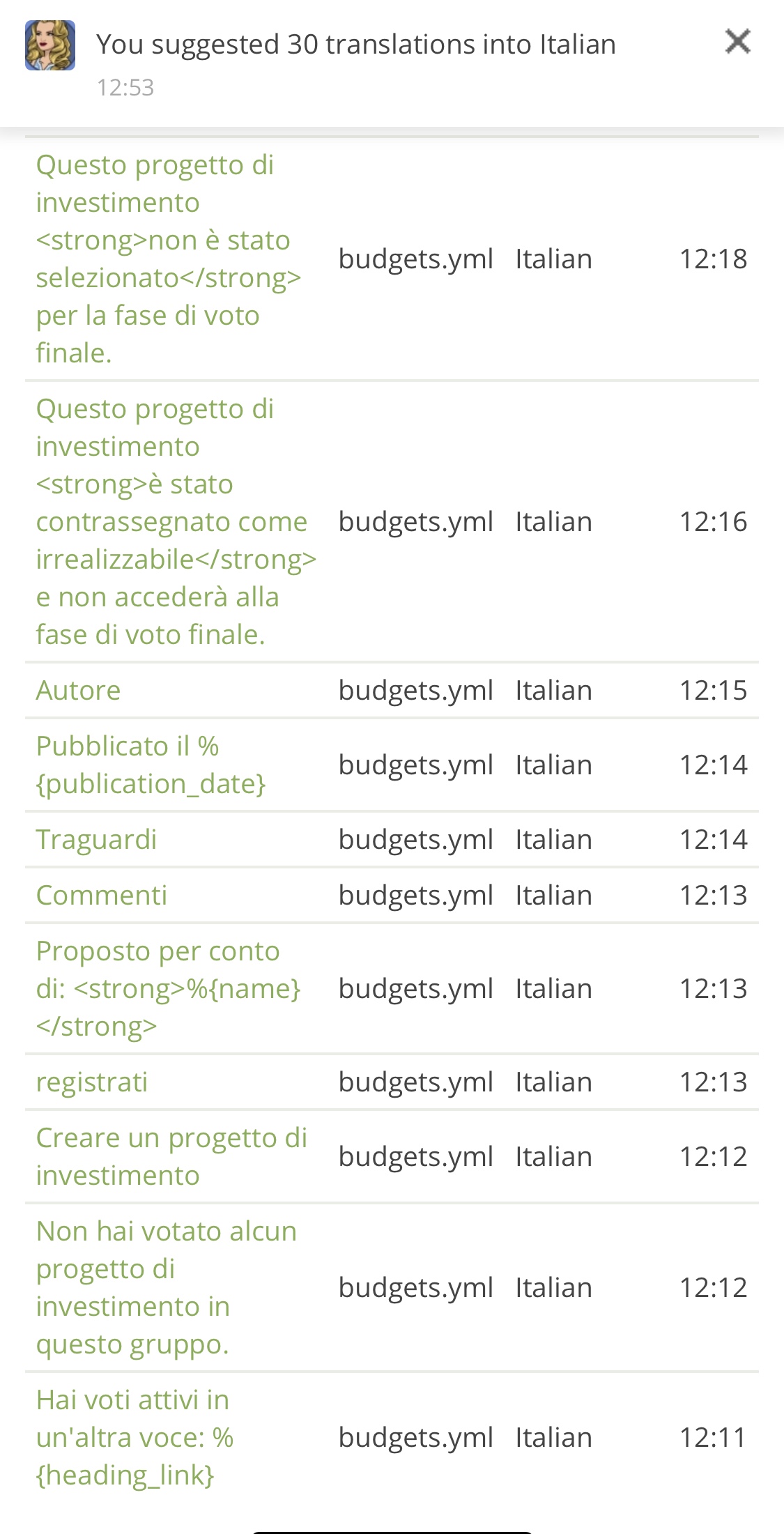Open the translation 'Traguardi'
The image size is (784, 1534).
click(x=97, y=840)
